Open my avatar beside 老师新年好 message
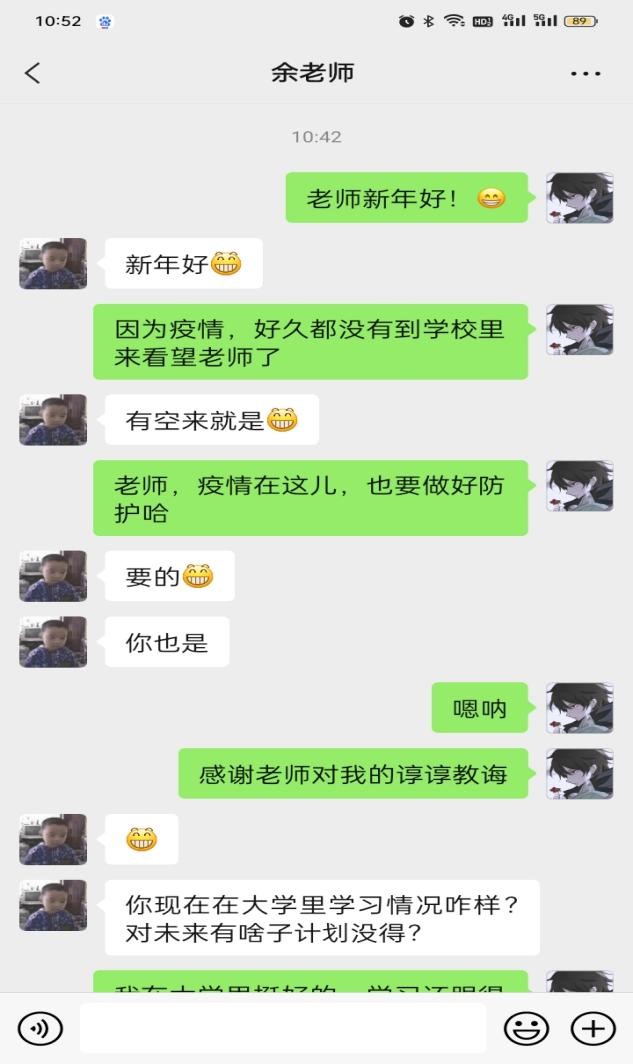 (579, 198)
